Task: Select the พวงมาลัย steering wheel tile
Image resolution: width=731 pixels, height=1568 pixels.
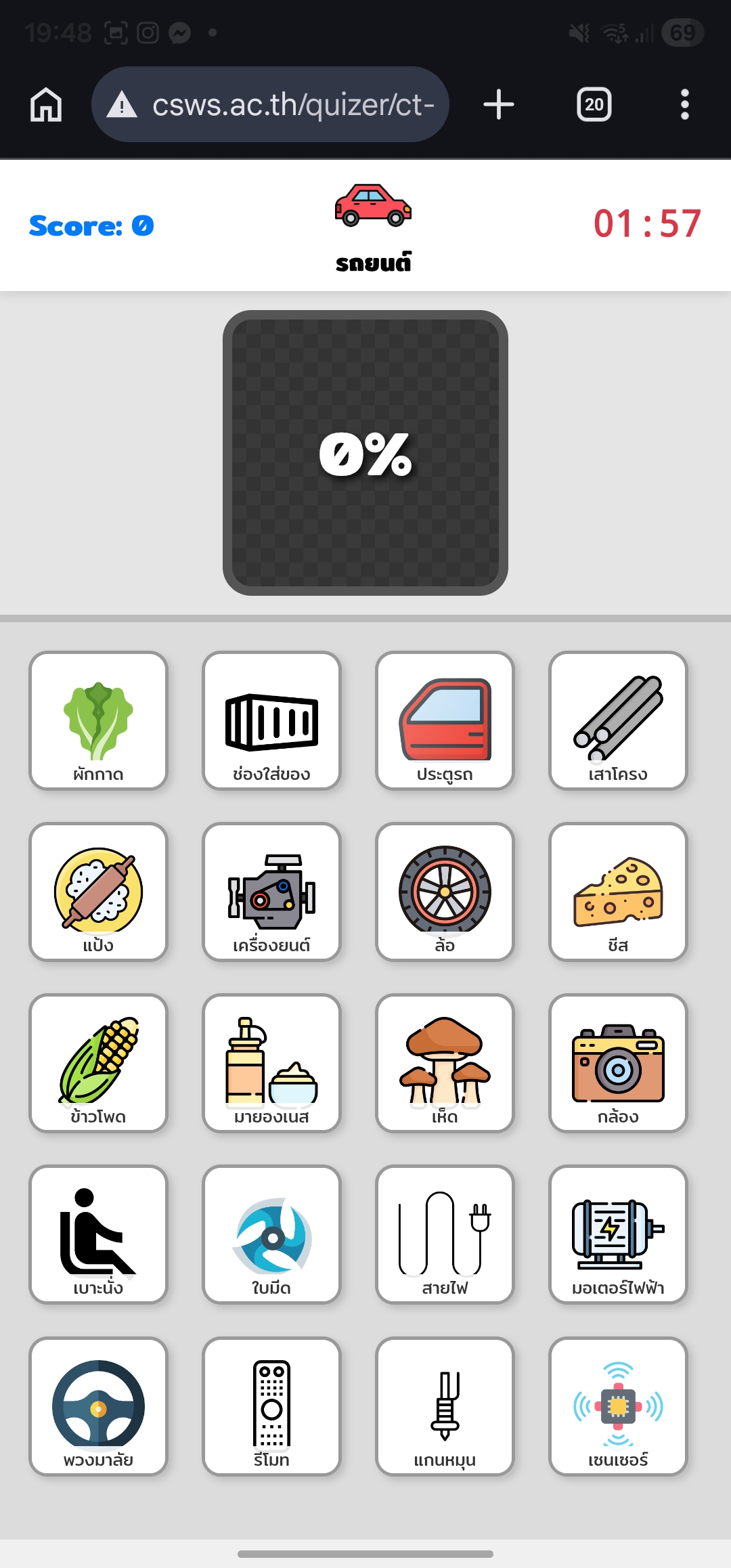Action: tap(98, 1407)
